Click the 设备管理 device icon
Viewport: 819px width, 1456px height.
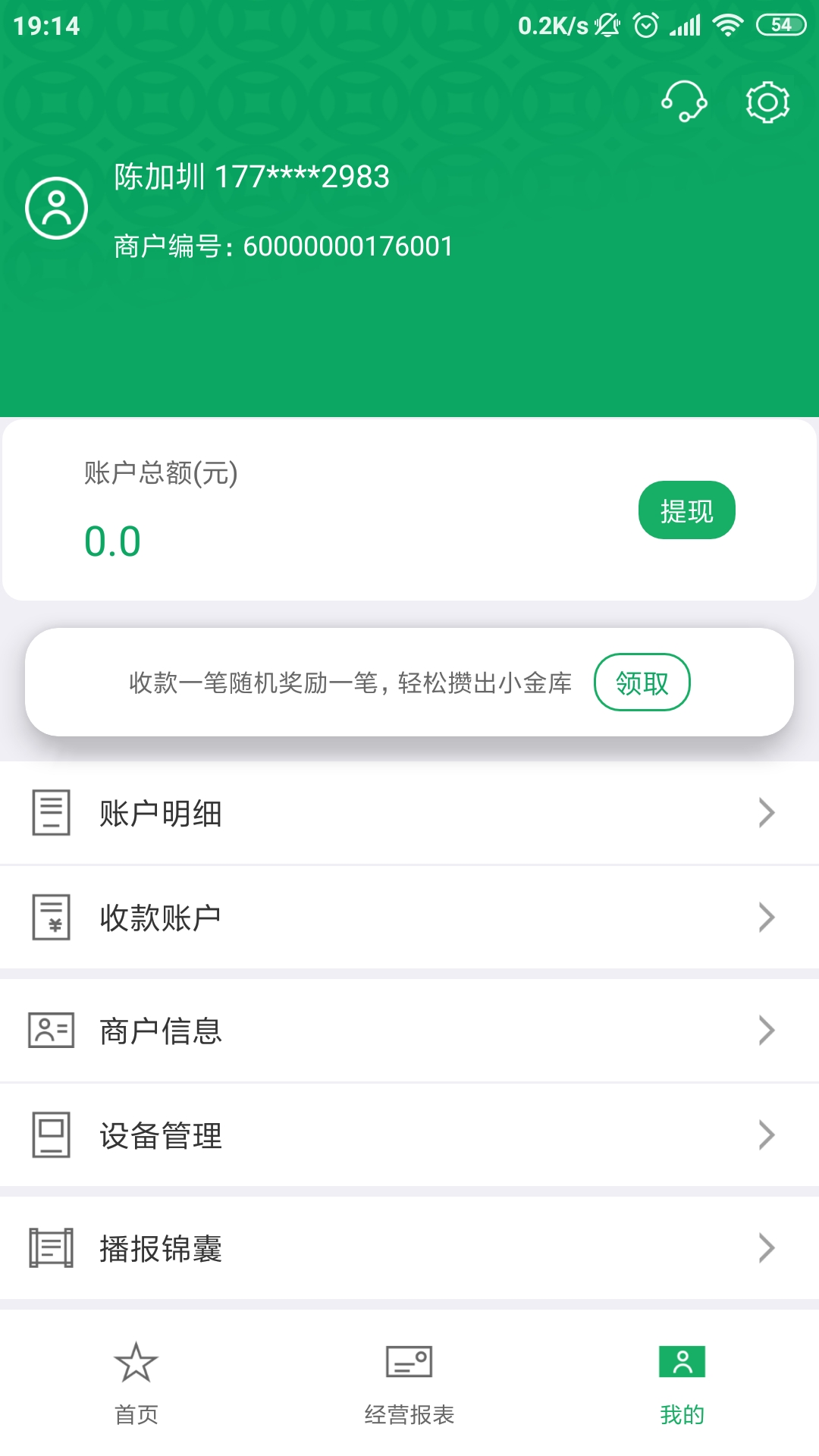pos(50,1134)
